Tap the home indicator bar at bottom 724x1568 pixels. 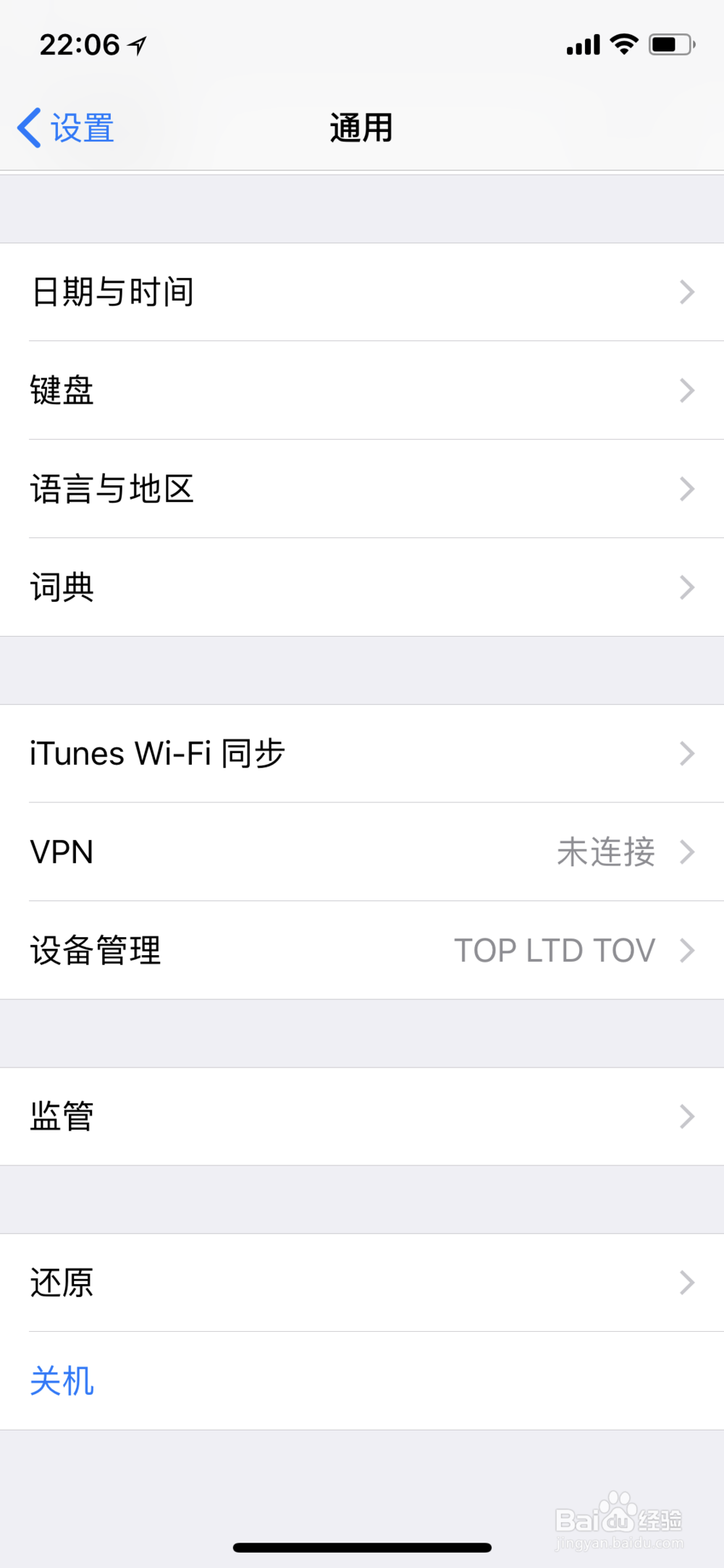click(x=362, y=1547)
